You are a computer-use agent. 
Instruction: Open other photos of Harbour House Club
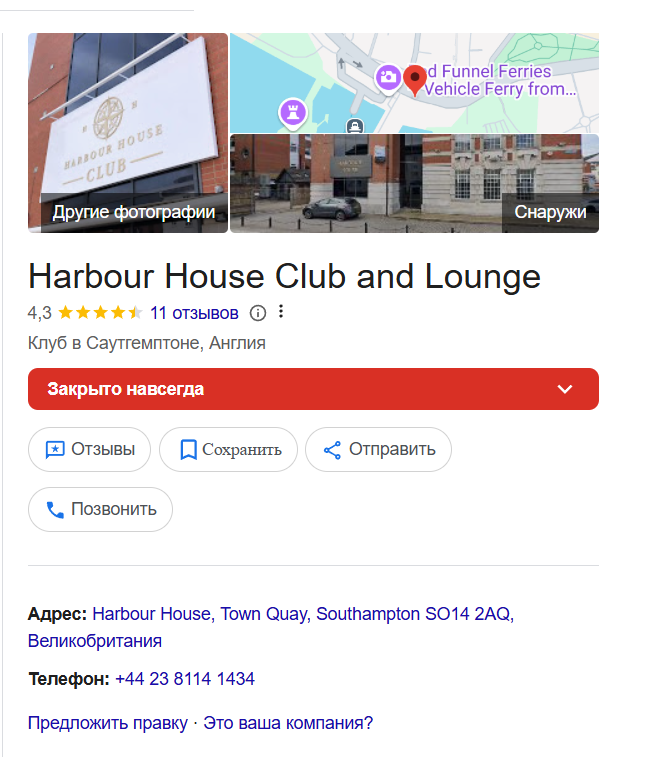coord(128,133)
